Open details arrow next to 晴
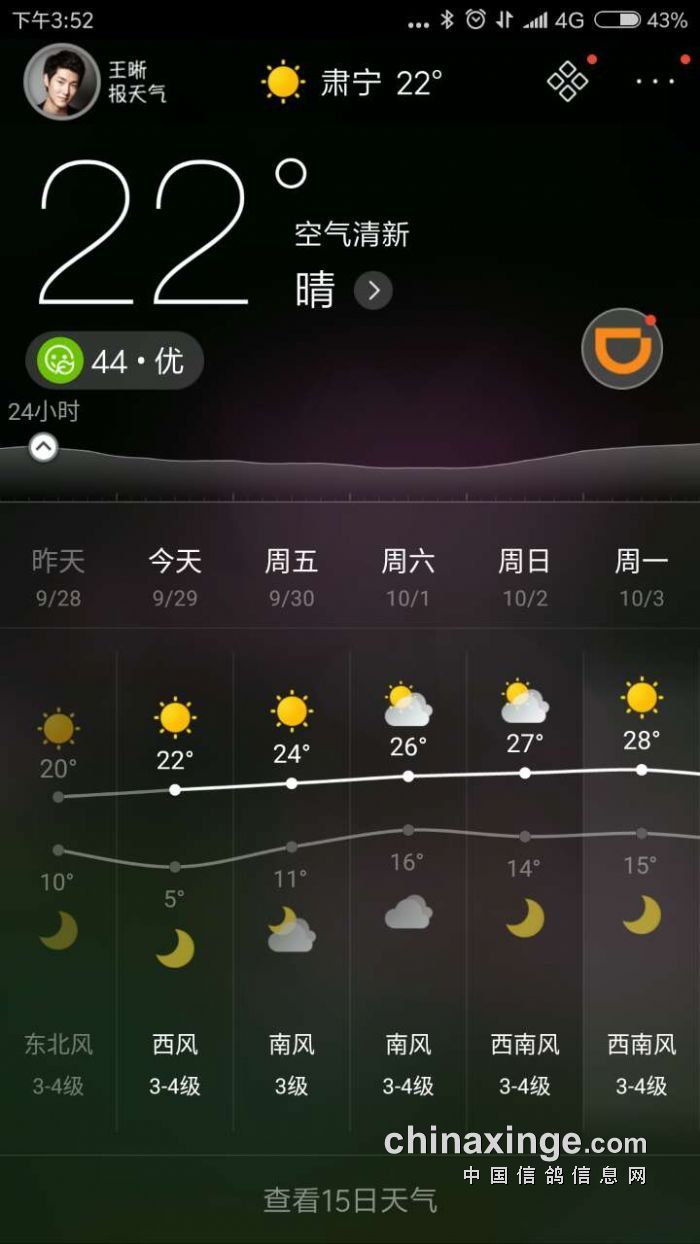 (x=373, y=291)
